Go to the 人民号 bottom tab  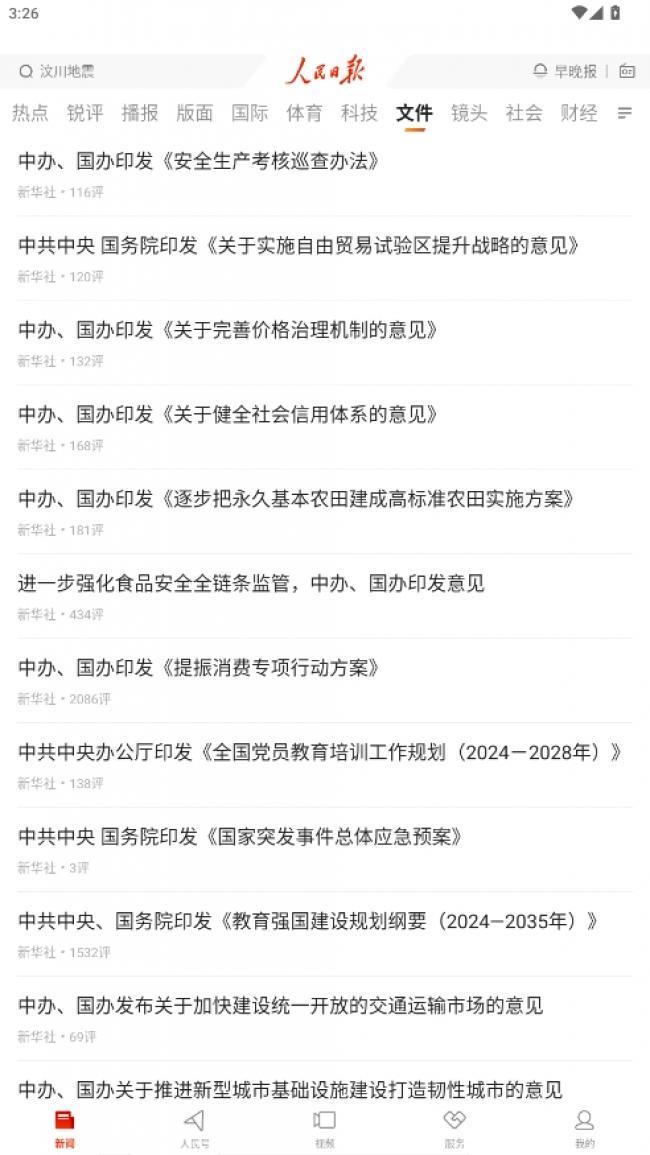195,1130
